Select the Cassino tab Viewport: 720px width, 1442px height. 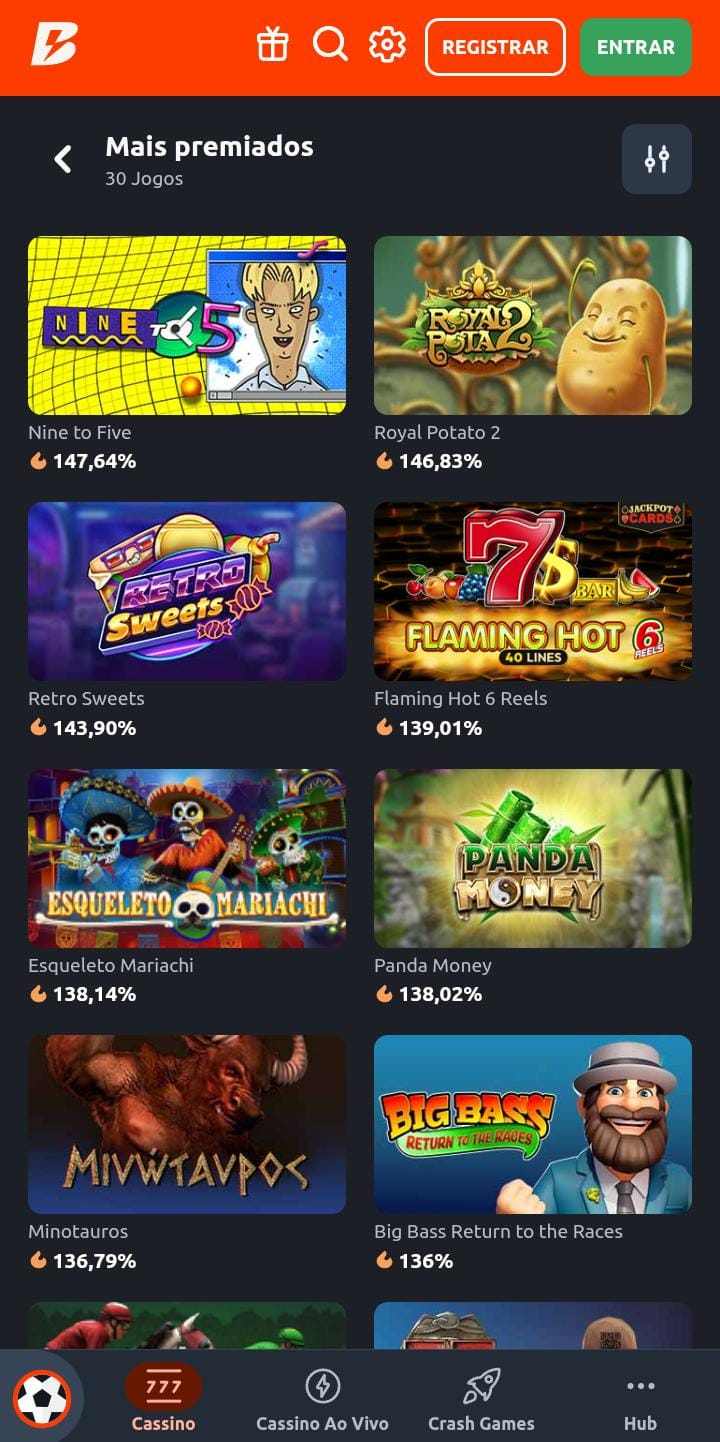coord(163,1398)
